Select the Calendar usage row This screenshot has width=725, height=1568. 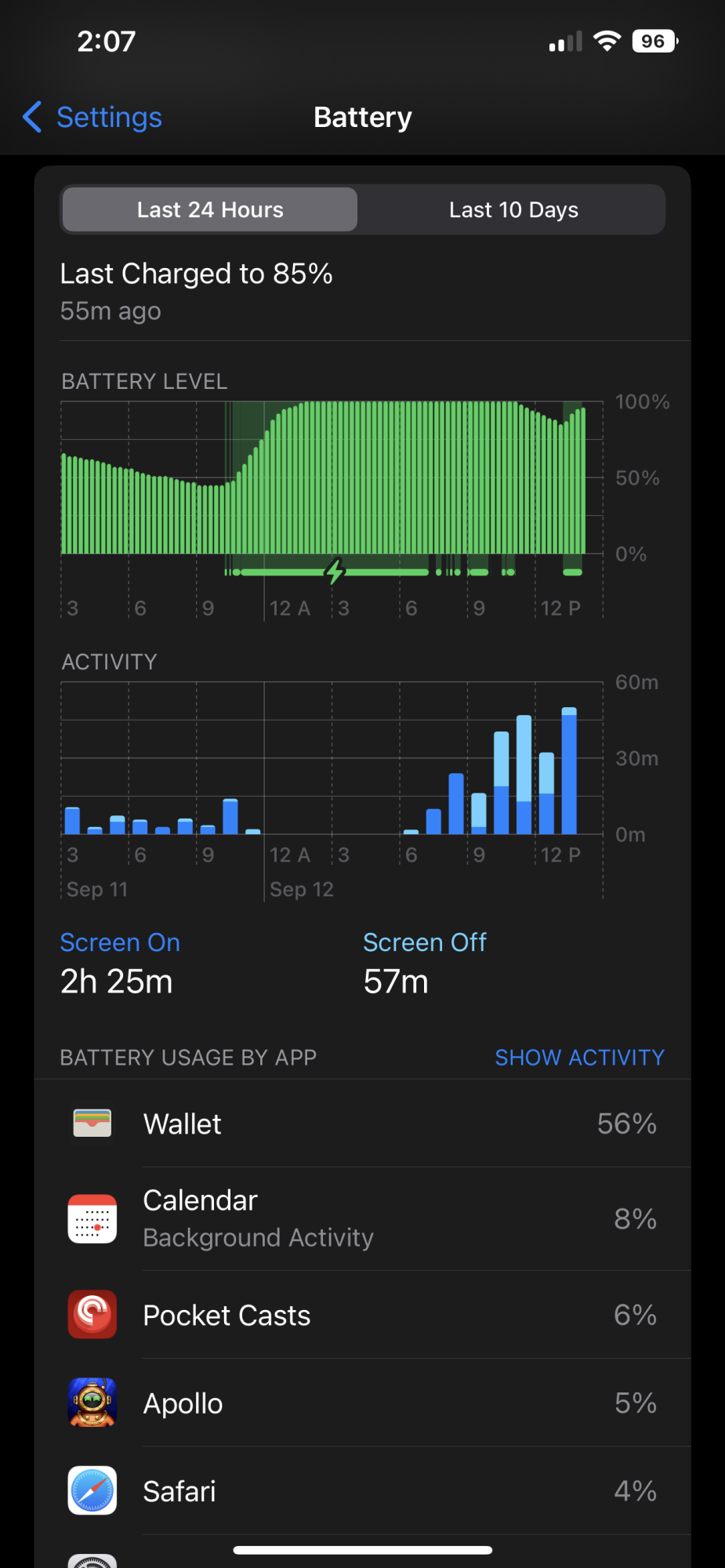point(362,1218)
